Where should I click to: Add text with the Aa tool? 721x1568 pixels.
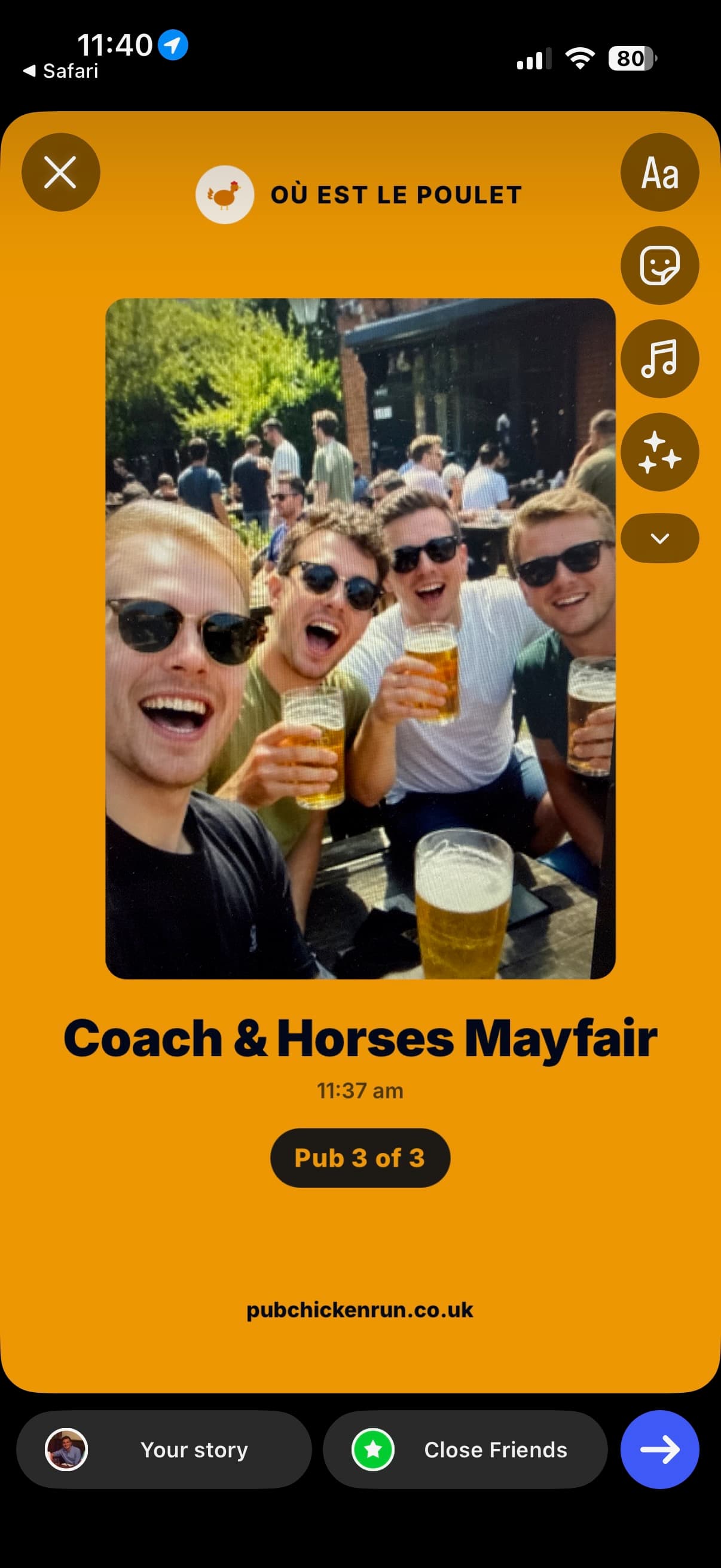(659, 172)
